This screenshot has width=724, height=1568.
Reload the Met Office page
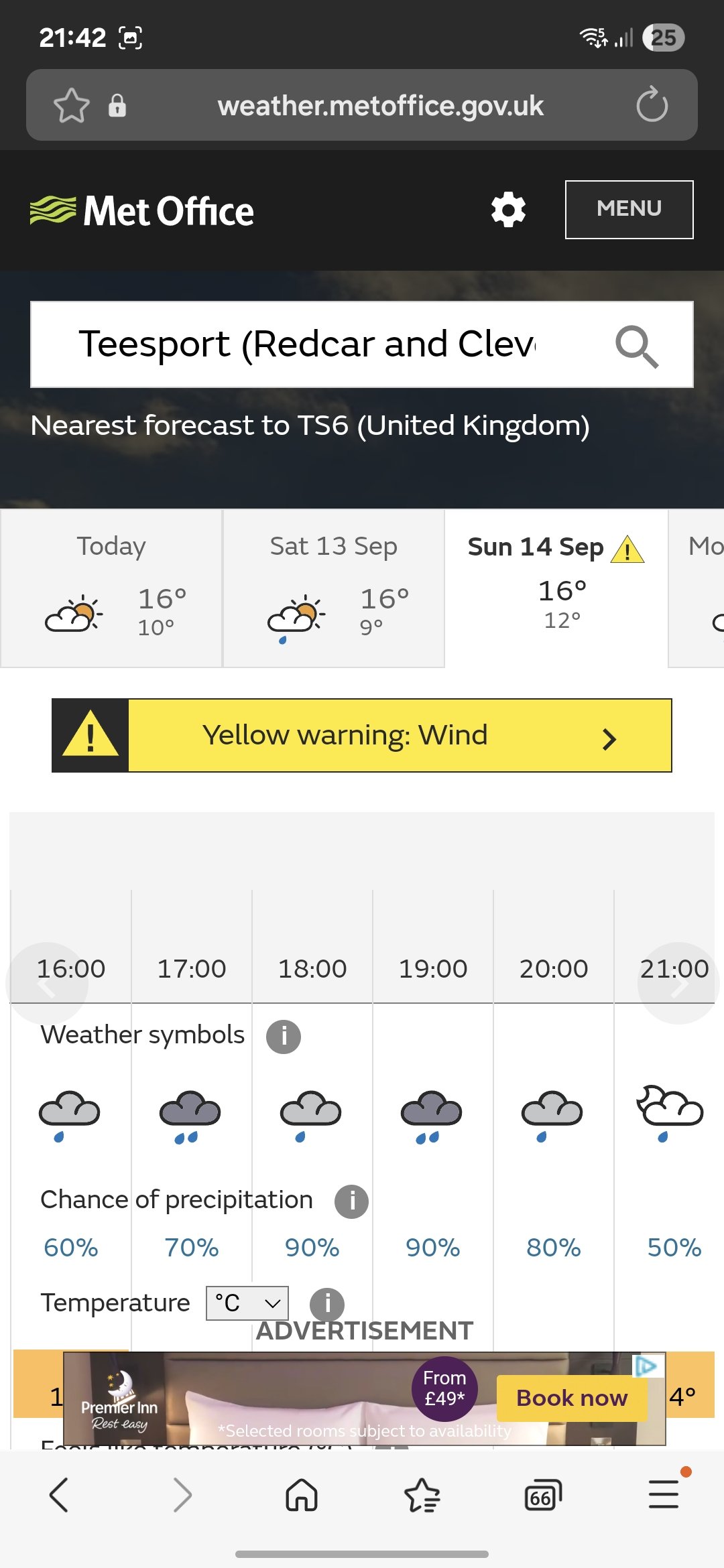(x=652, y=105)
